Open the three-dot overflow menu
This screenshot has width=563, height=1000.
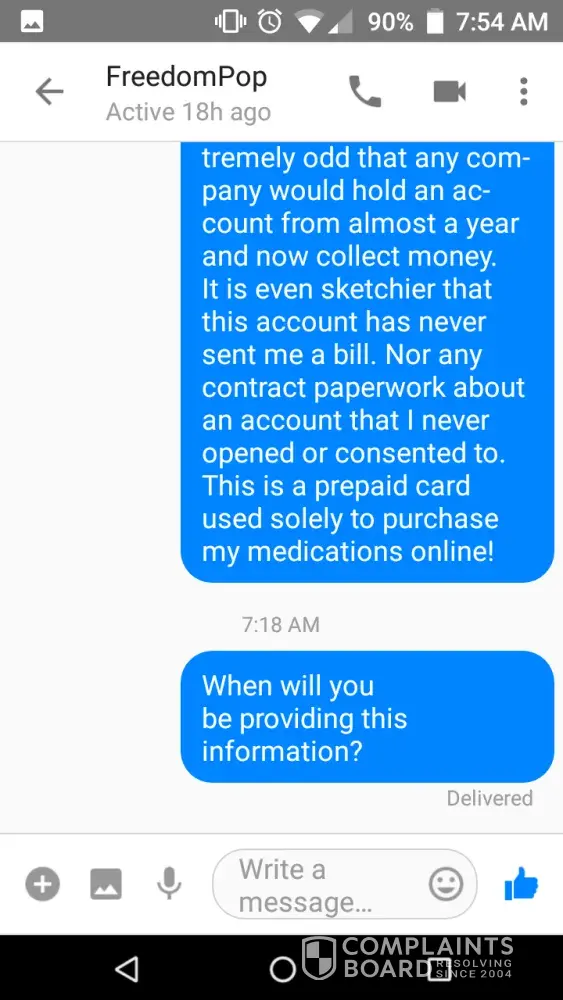(523, 92)
